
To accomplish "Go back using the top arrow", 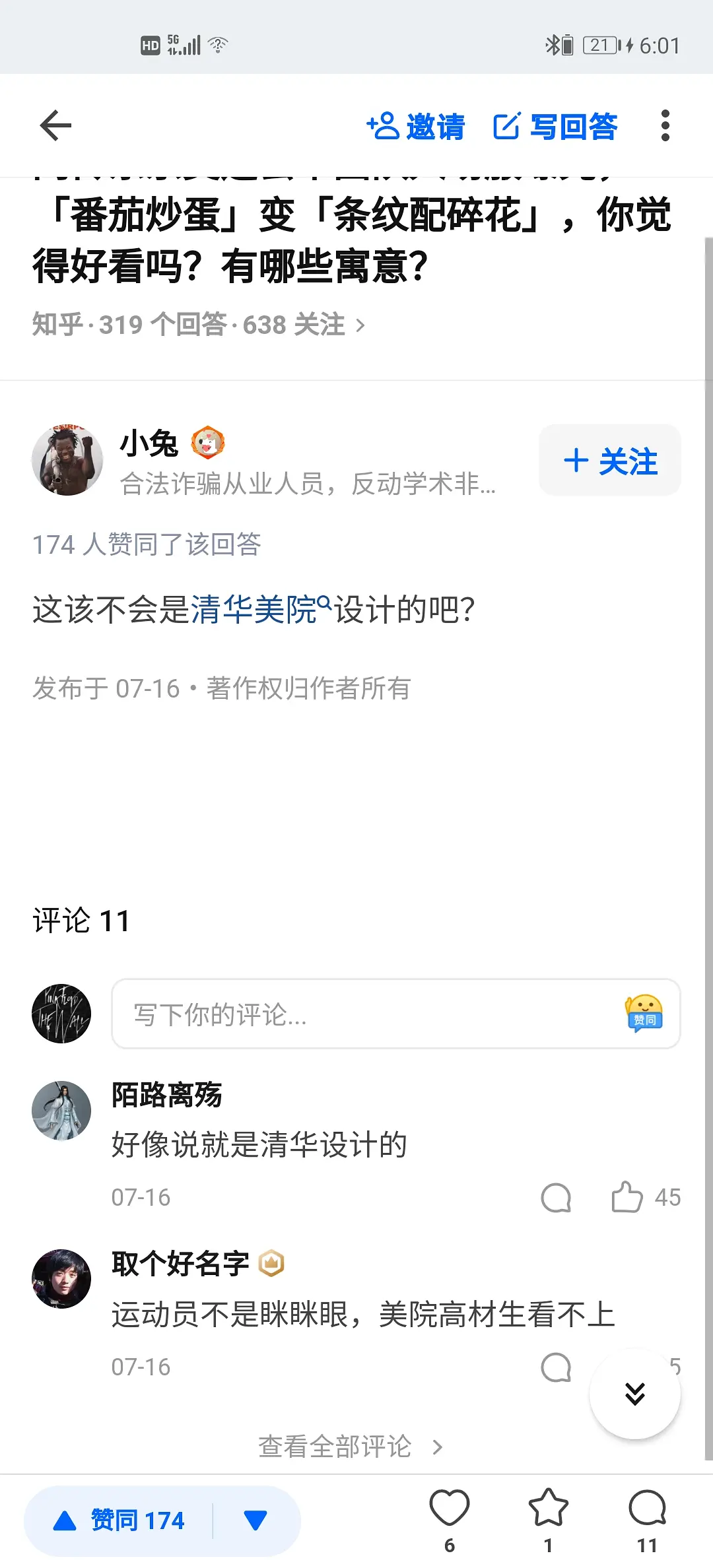I will (x=55, y=125).
